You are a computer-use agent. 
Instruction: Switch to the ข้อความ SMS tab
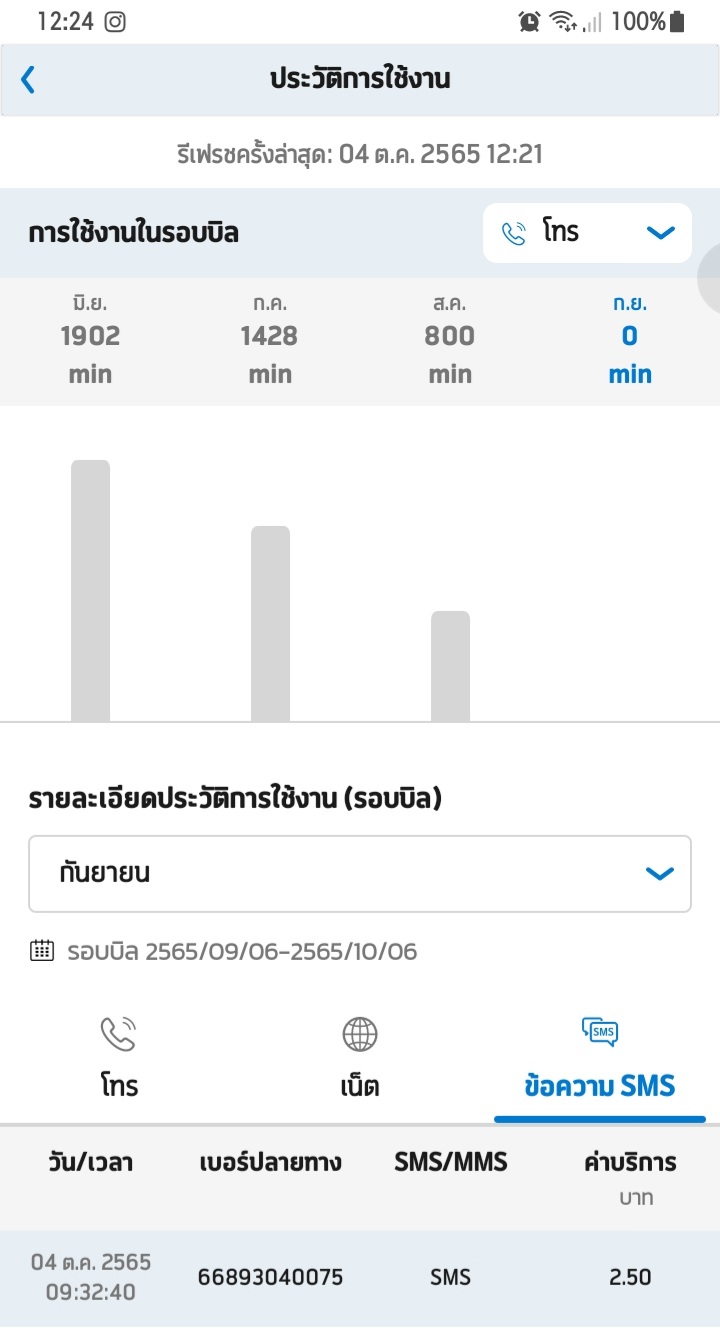click(x=600, y=1060)
